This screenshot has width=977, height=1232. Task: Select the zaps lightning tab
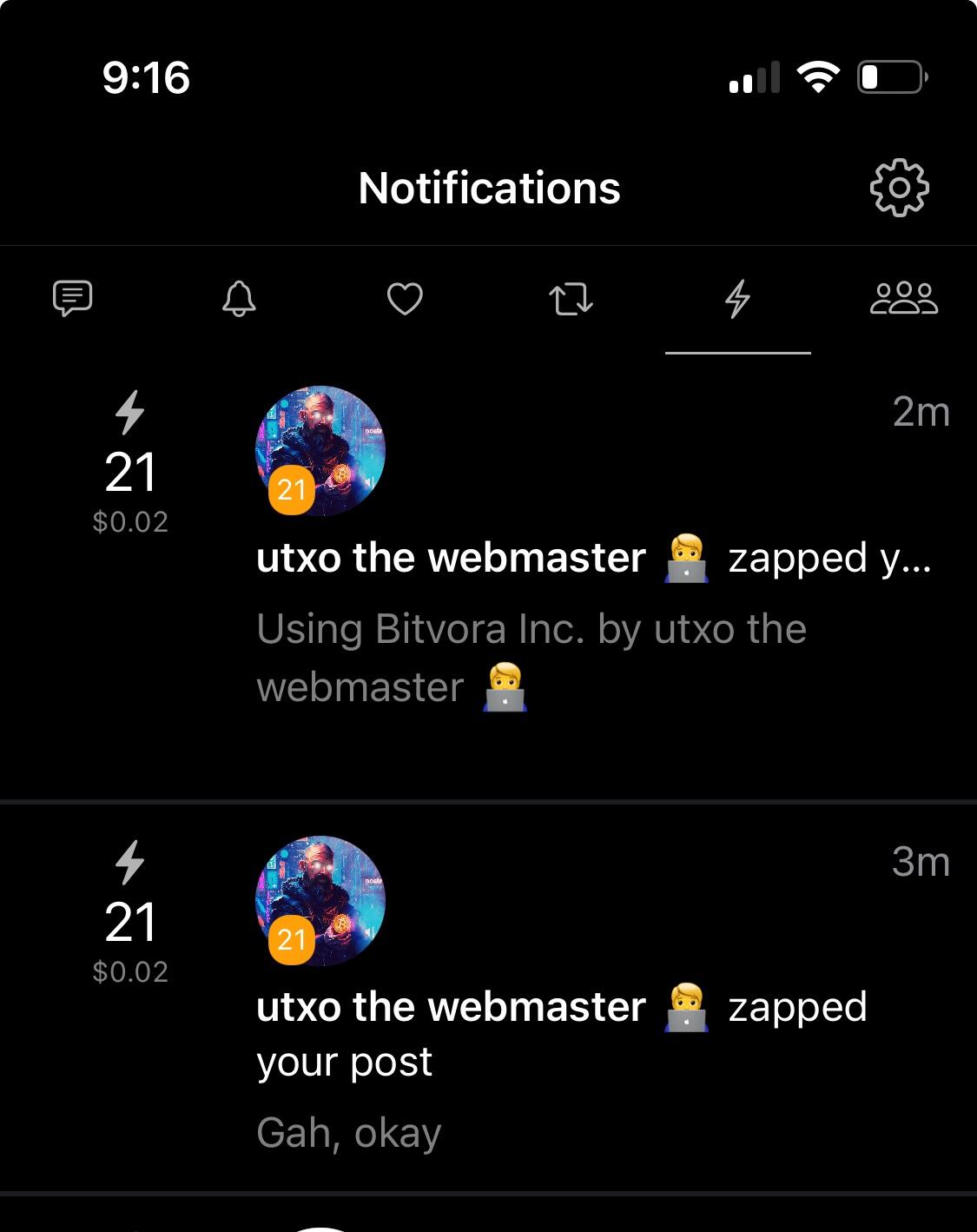[x=737, y=299]
